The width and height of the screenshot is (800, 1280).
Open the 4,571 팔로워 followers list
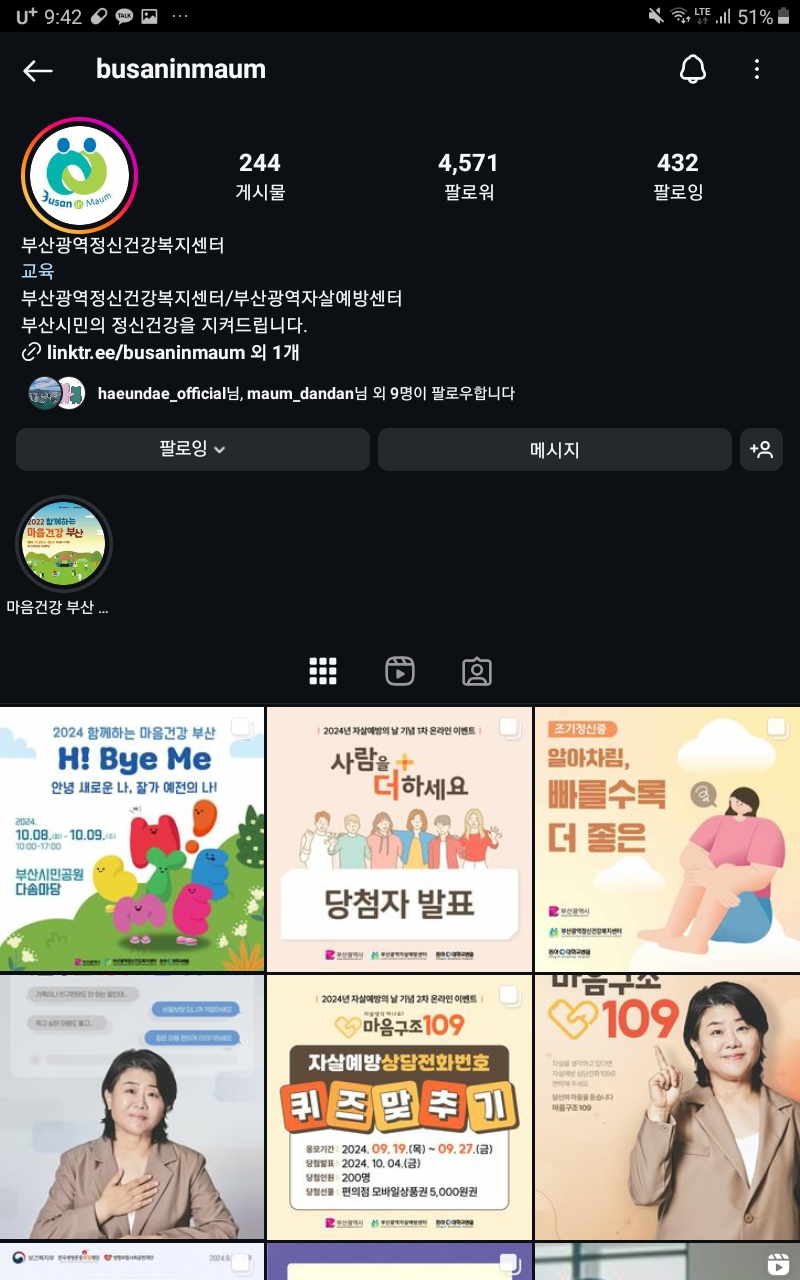point(468,176)
